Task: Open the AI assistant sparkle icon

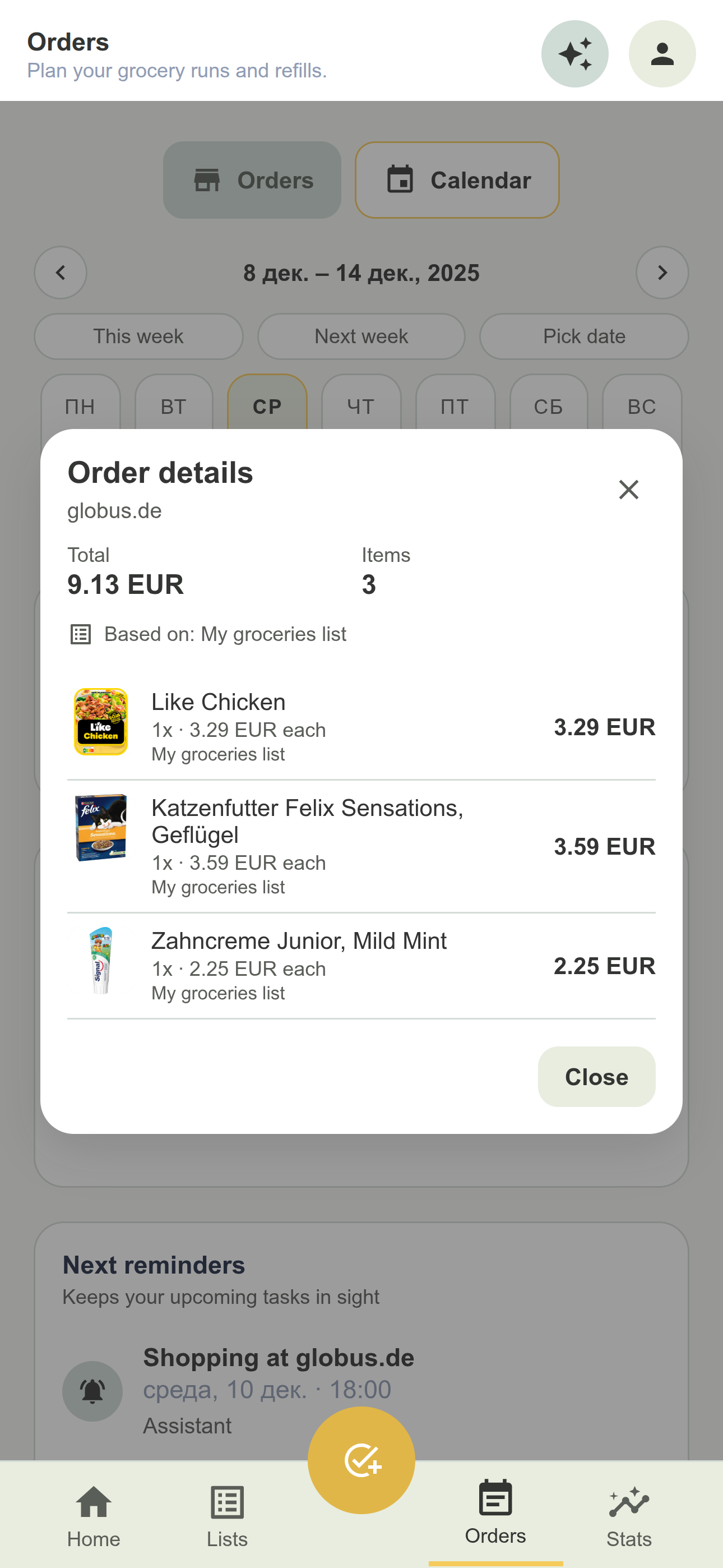Action: click(x=574, y=54)
